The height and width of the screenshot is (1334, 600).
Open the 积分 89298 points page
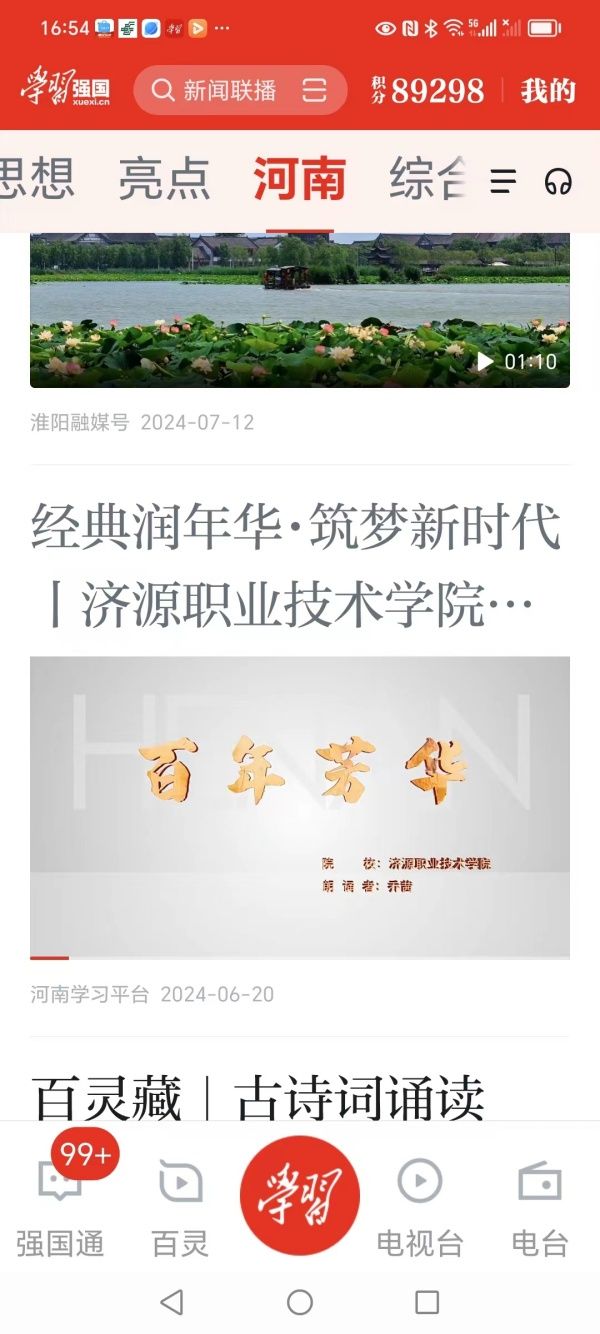[x=428, y=91]
